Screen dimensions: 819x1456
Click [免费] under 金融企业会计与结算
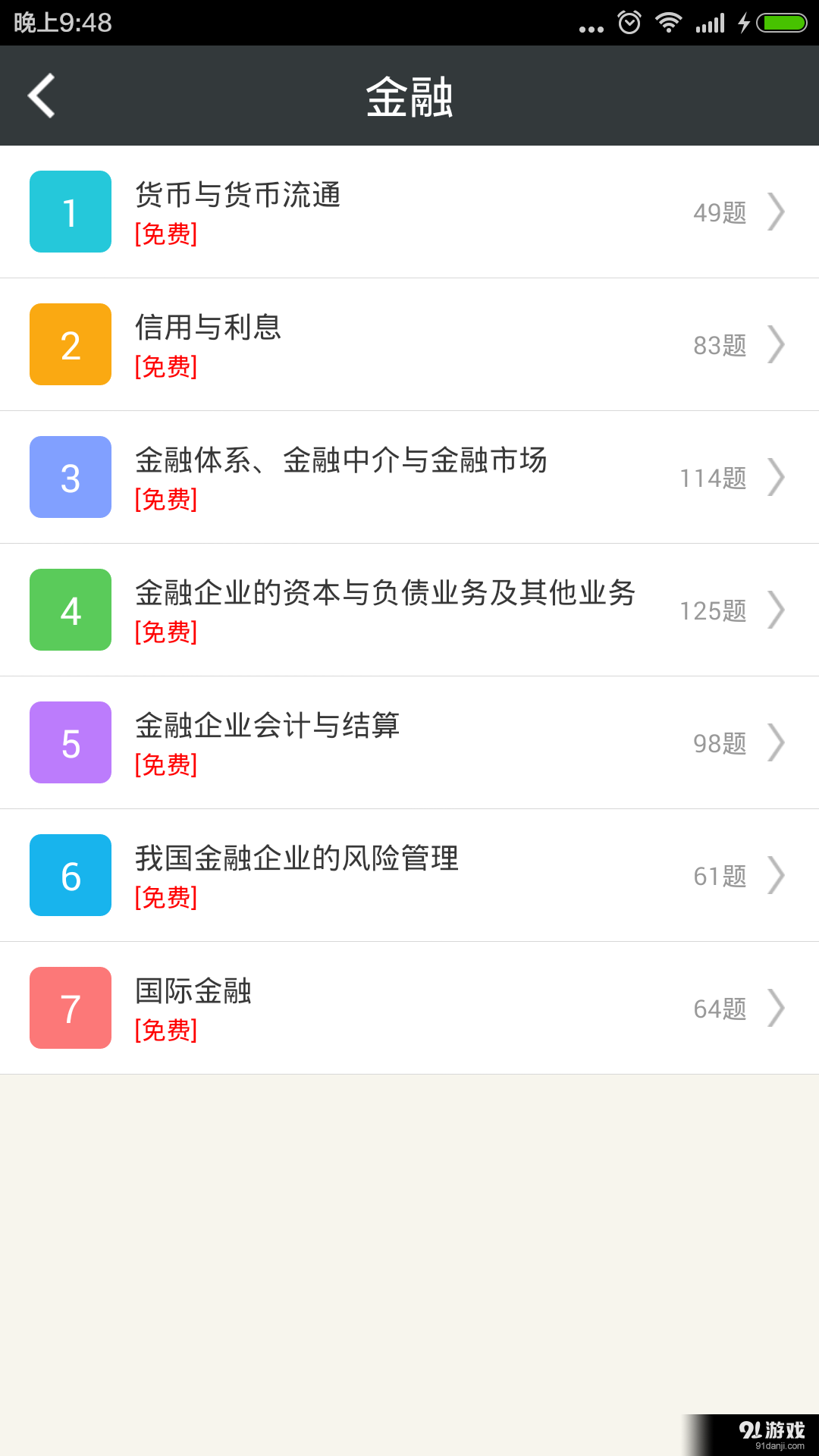165,766
